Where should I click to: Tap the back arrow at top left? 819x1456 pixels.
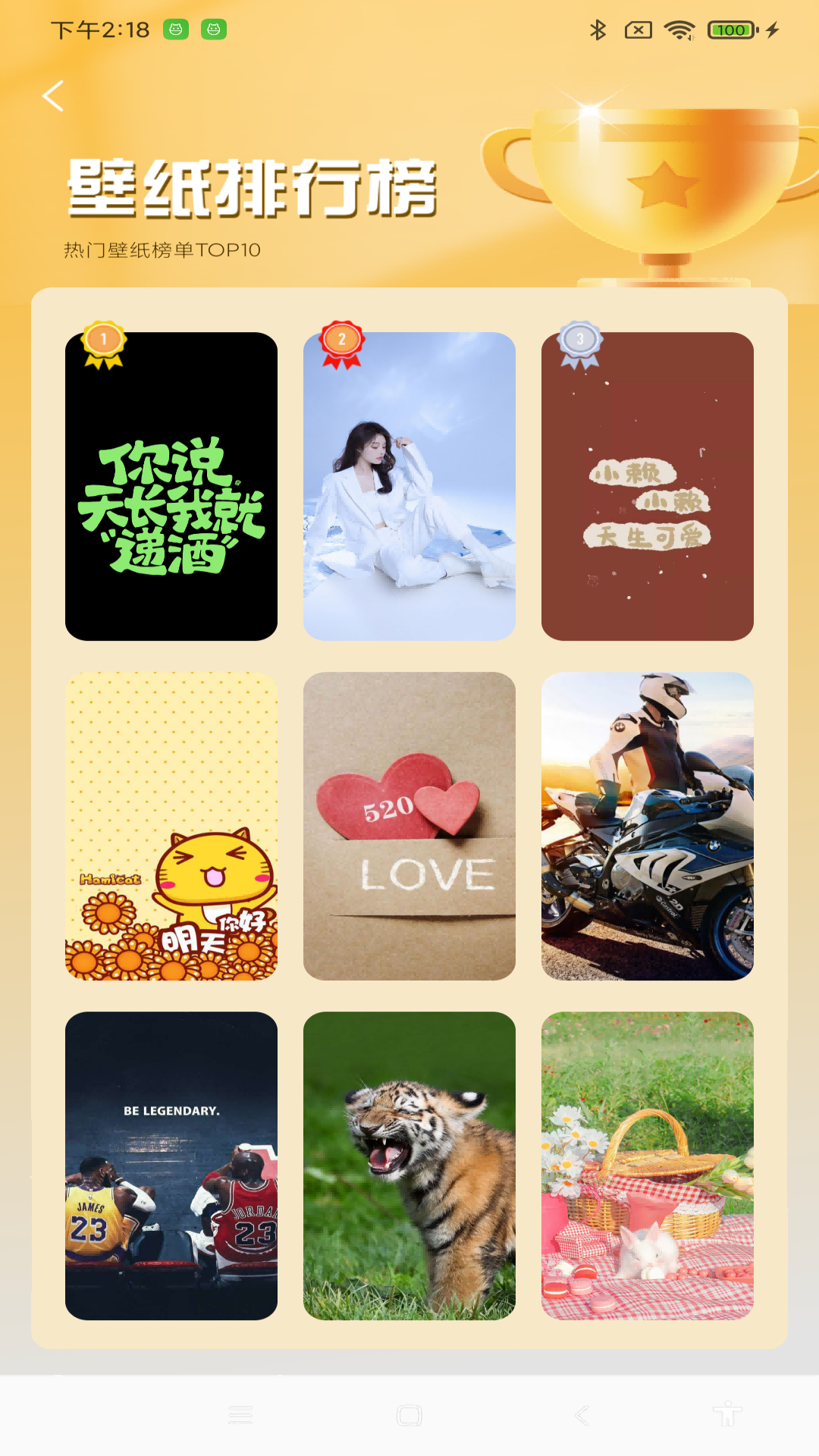pos(52,96)
